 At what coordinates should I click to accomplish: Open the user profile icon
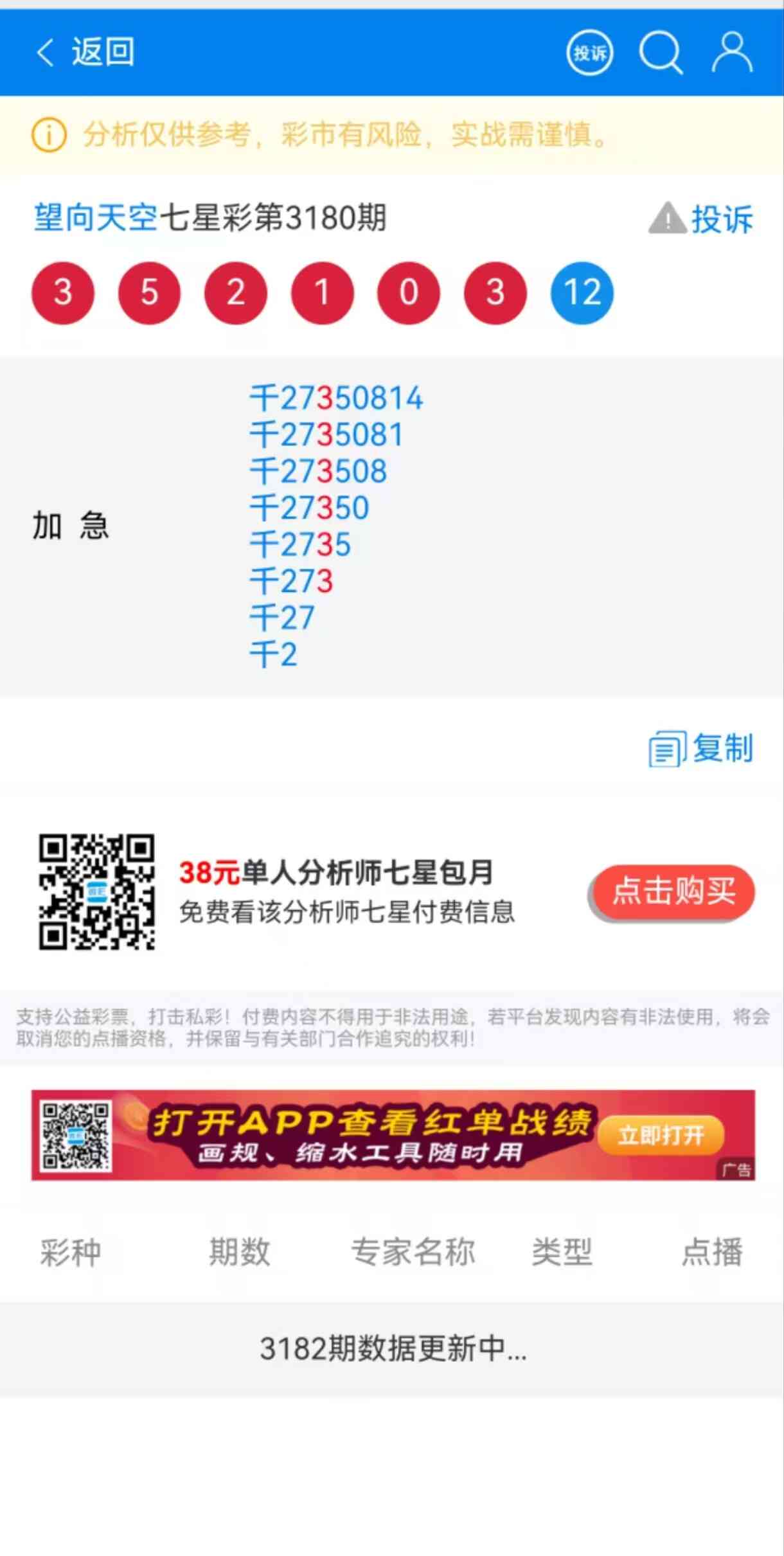[x=732, y=53]
